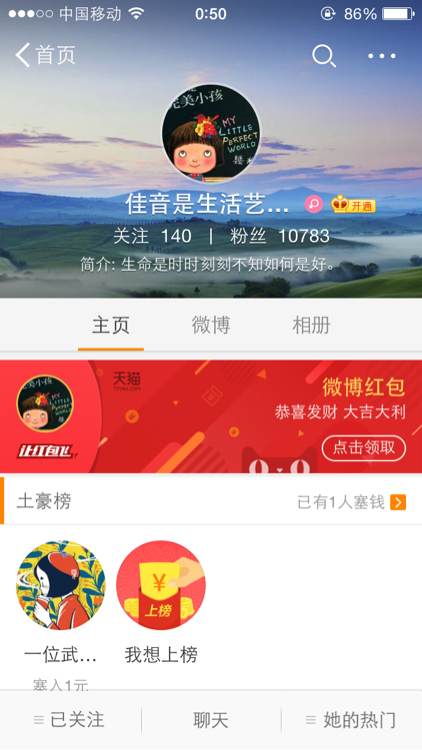Screen dimensions: 422x750
Task: Start a chat via 聊天
Action: coord(211,720)
